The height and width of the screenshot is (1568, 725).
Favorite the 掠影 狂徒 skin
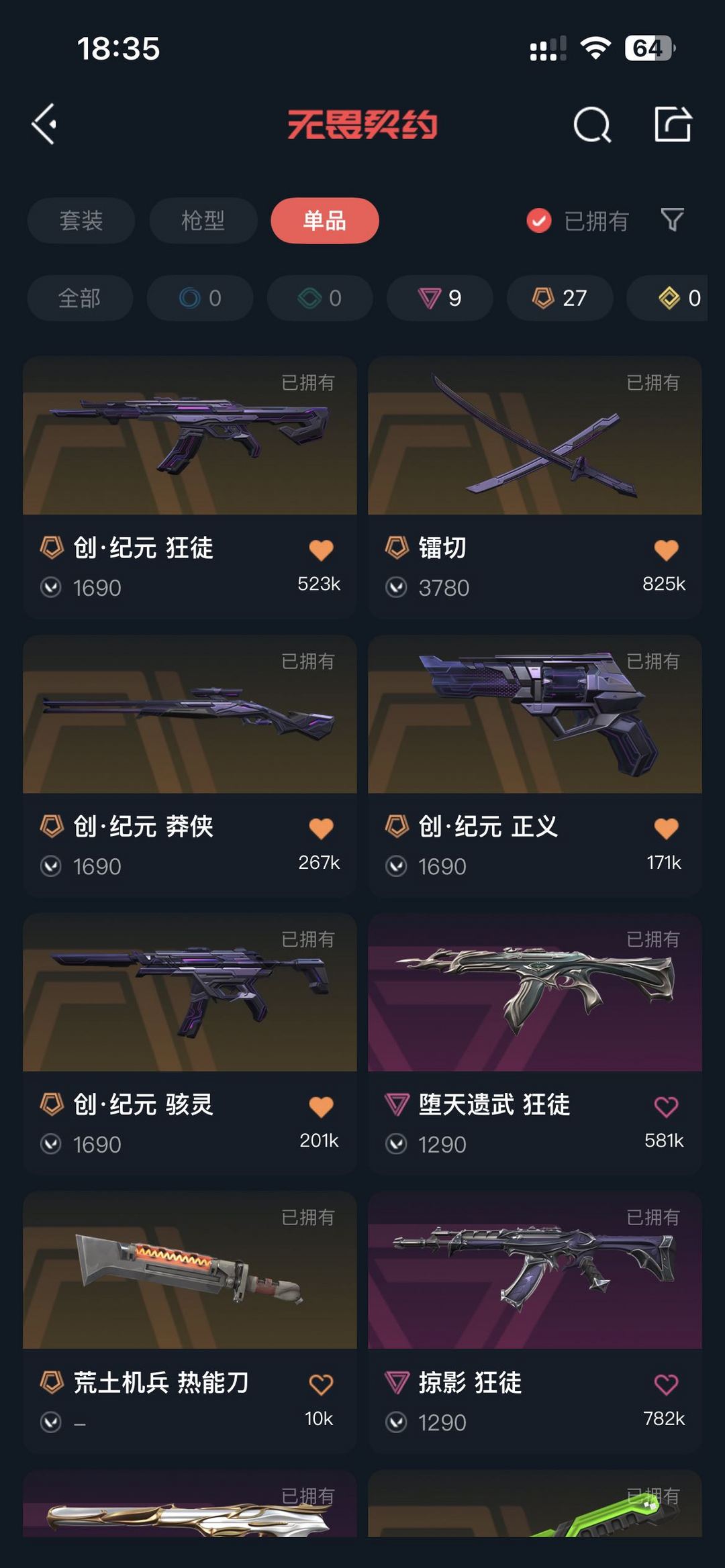pyautogui.click(x=666, y=1383)
